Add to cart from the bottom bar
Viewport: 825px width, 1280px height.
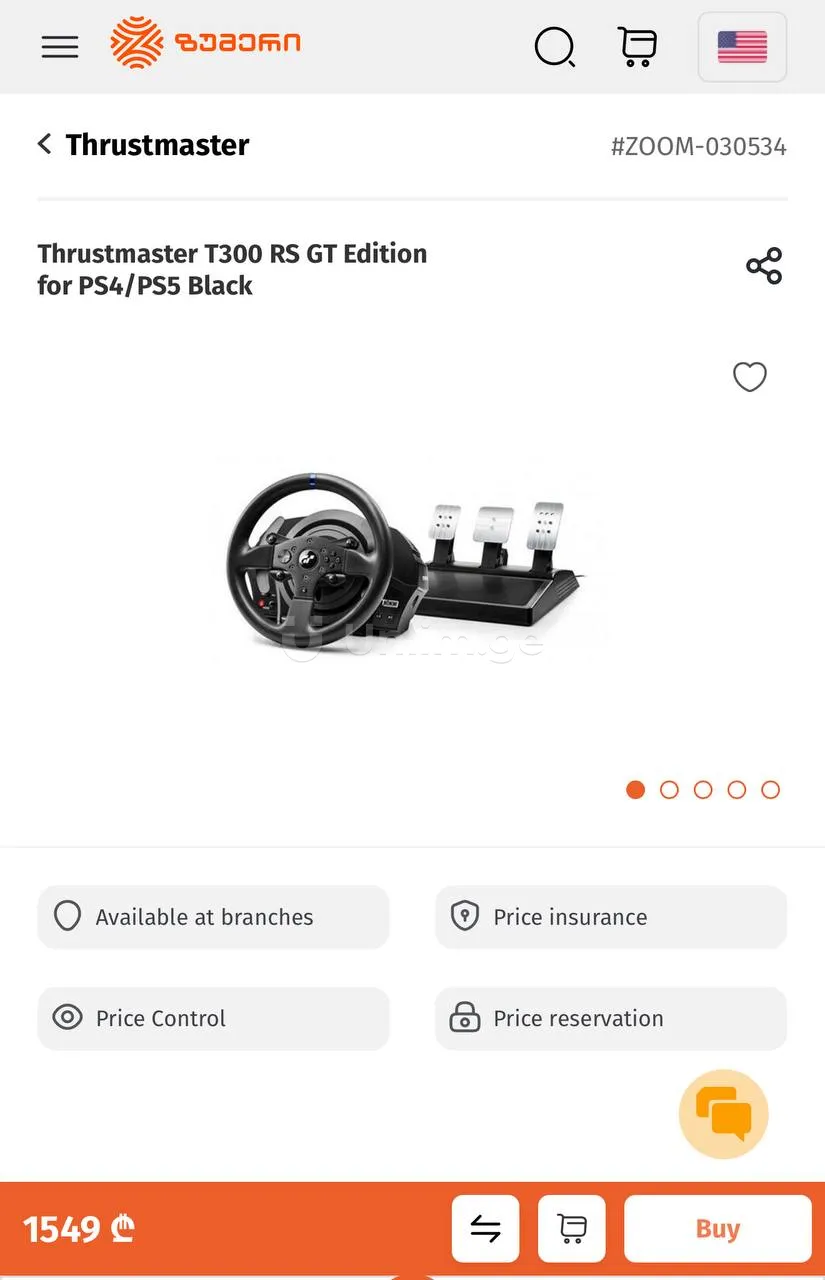tap(571, 1228)
